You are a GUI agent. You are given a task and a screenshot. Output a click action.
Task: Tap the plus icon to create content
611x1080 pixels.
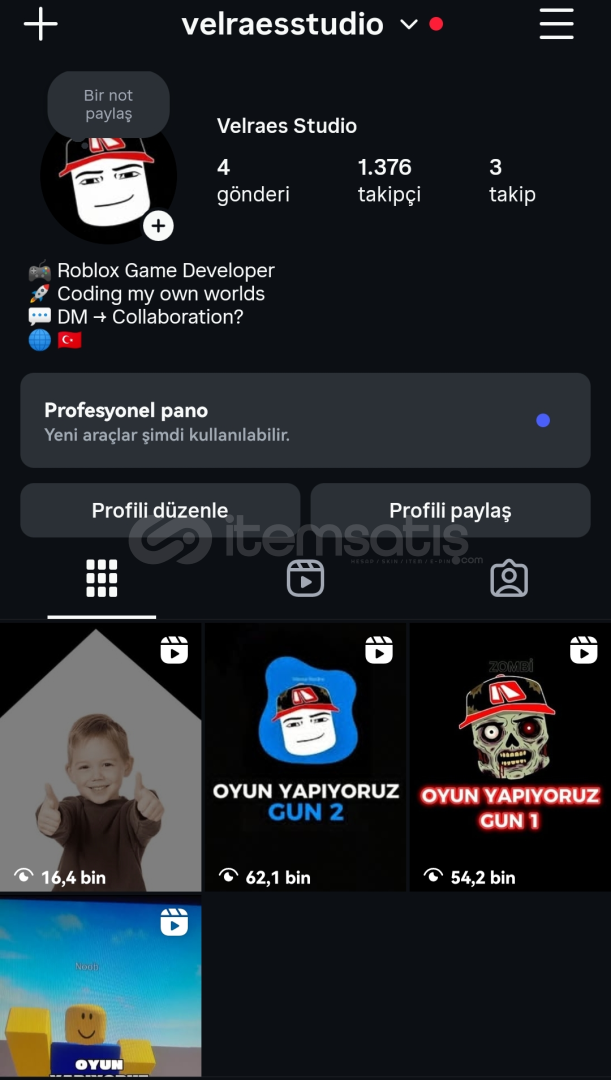pyautogui.click(x=40, y=24)
